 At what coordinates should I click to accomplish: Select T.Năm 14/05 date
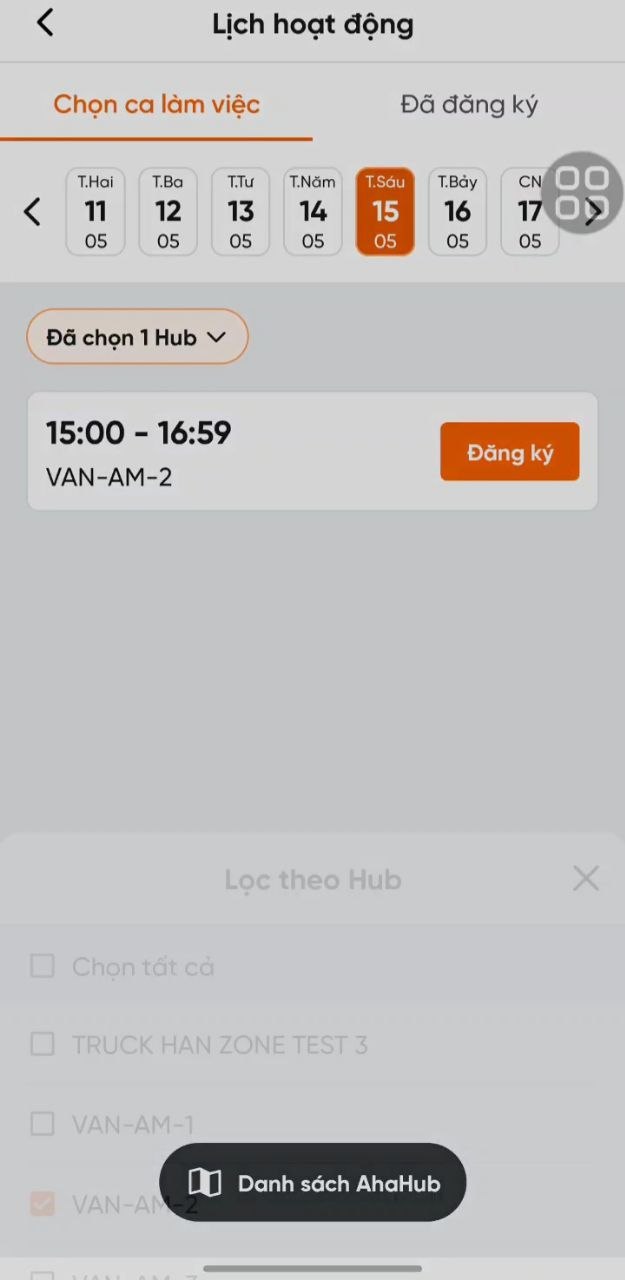pos(313,212)
